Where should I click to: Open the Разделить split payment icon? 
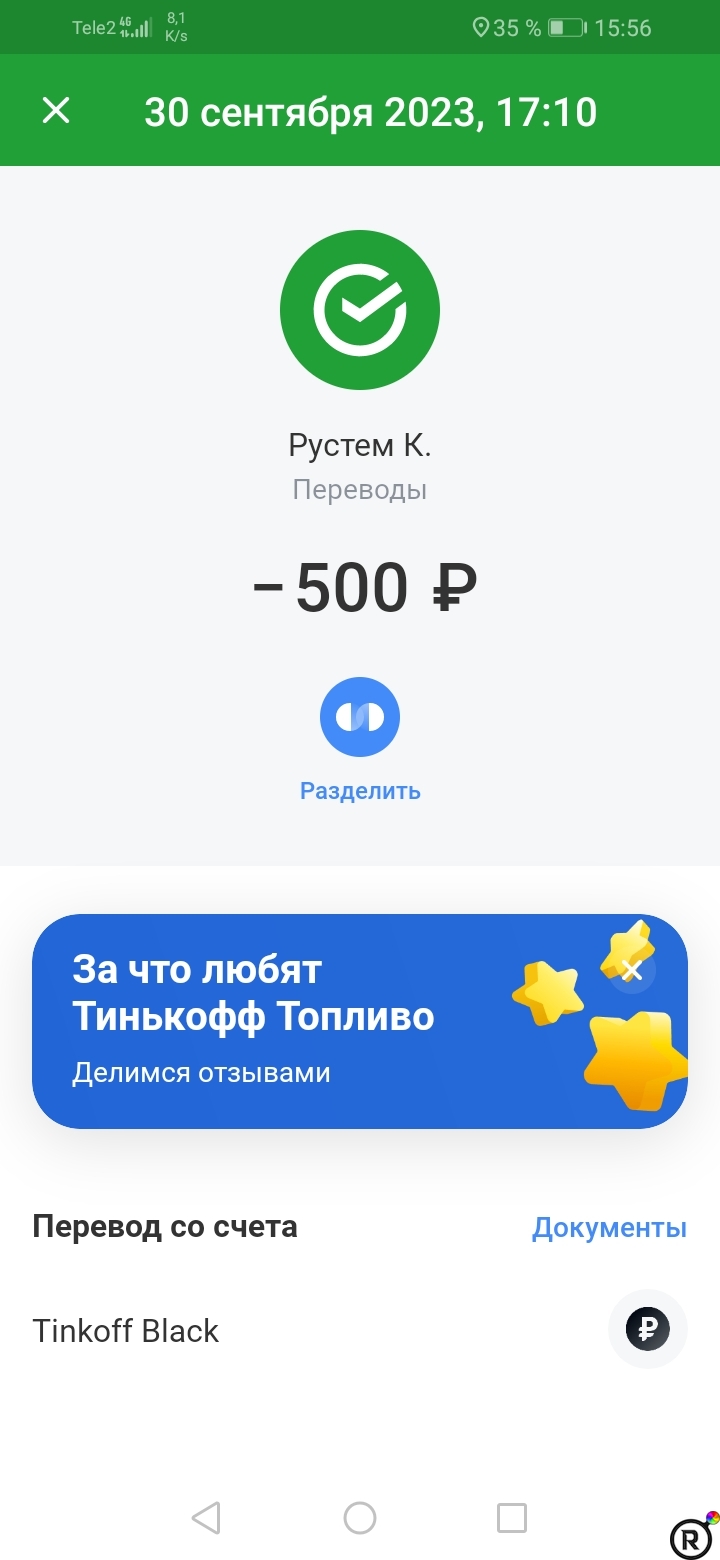tap(359, 717)
